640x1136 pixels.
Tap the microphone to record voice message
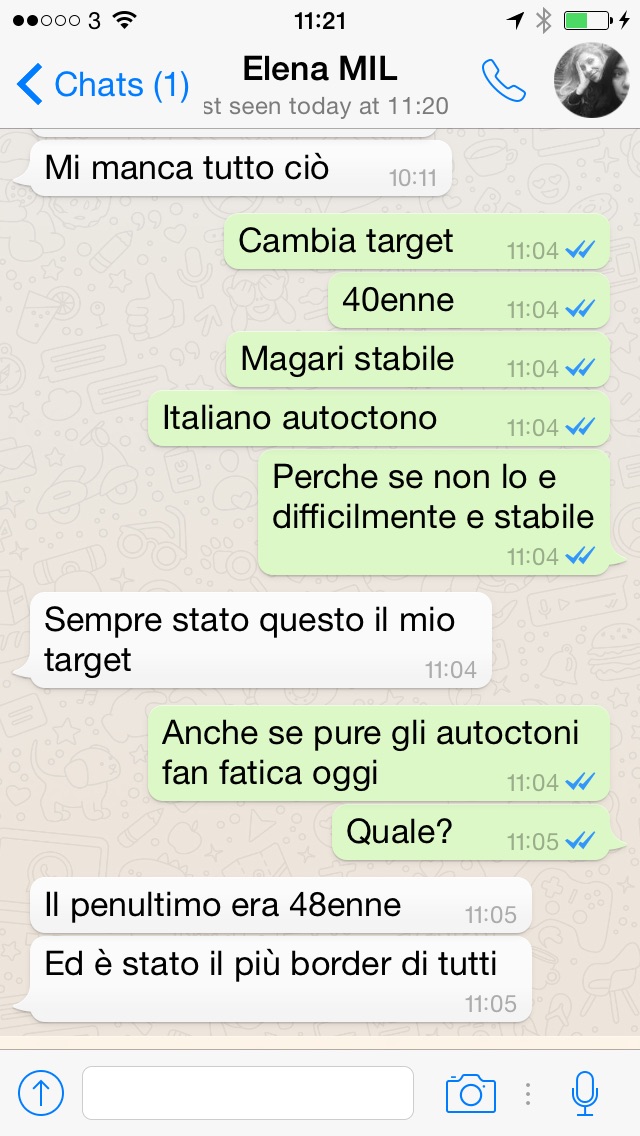pos(585,1093)
